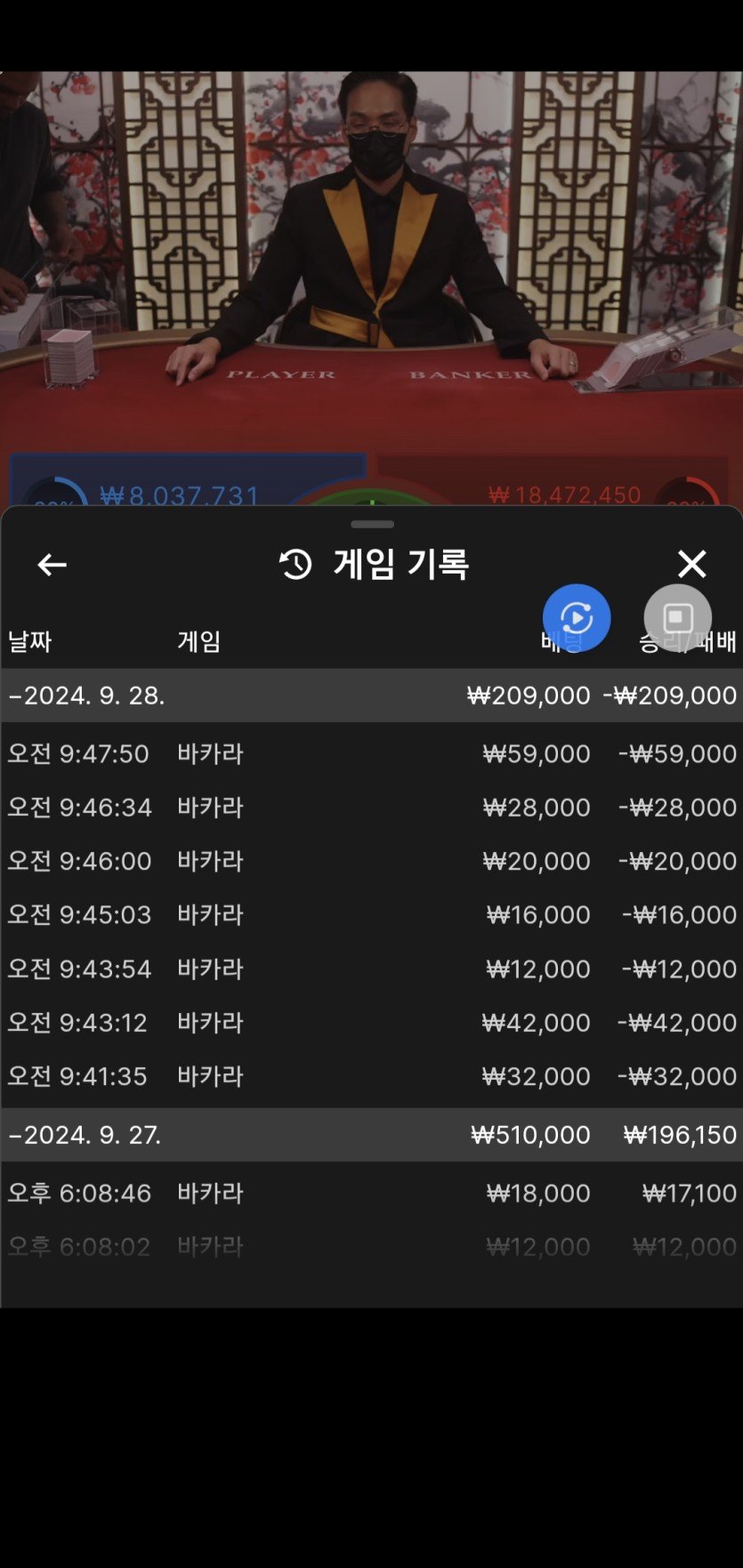Collapse the 2024. 9. 27. date group

[86, 1135]
